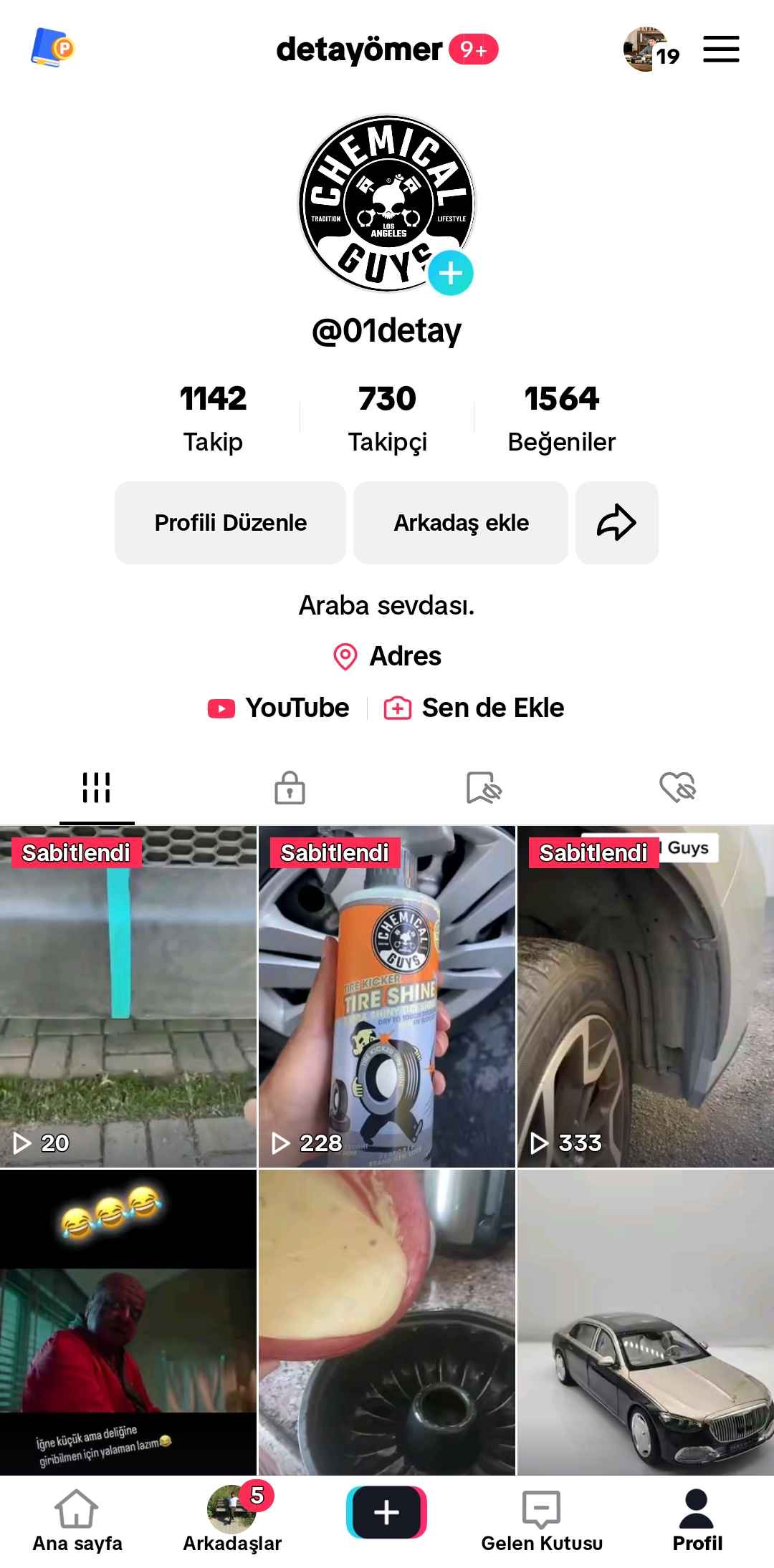Tap Profili Düzenle button
This screenshot has height=1568, width=774.
pyautogui.click(x=230, y=523)
